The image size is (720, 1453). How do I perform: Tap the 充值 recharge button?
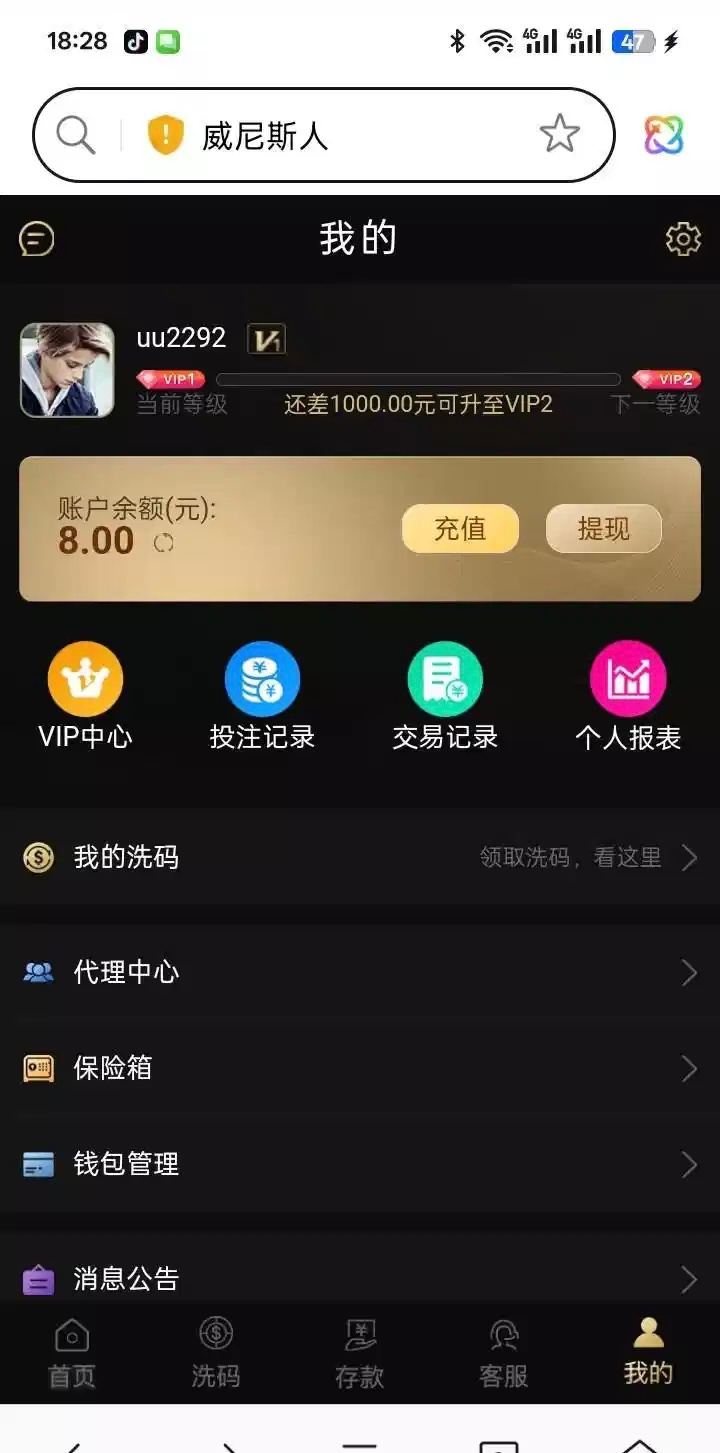(460, 528)
